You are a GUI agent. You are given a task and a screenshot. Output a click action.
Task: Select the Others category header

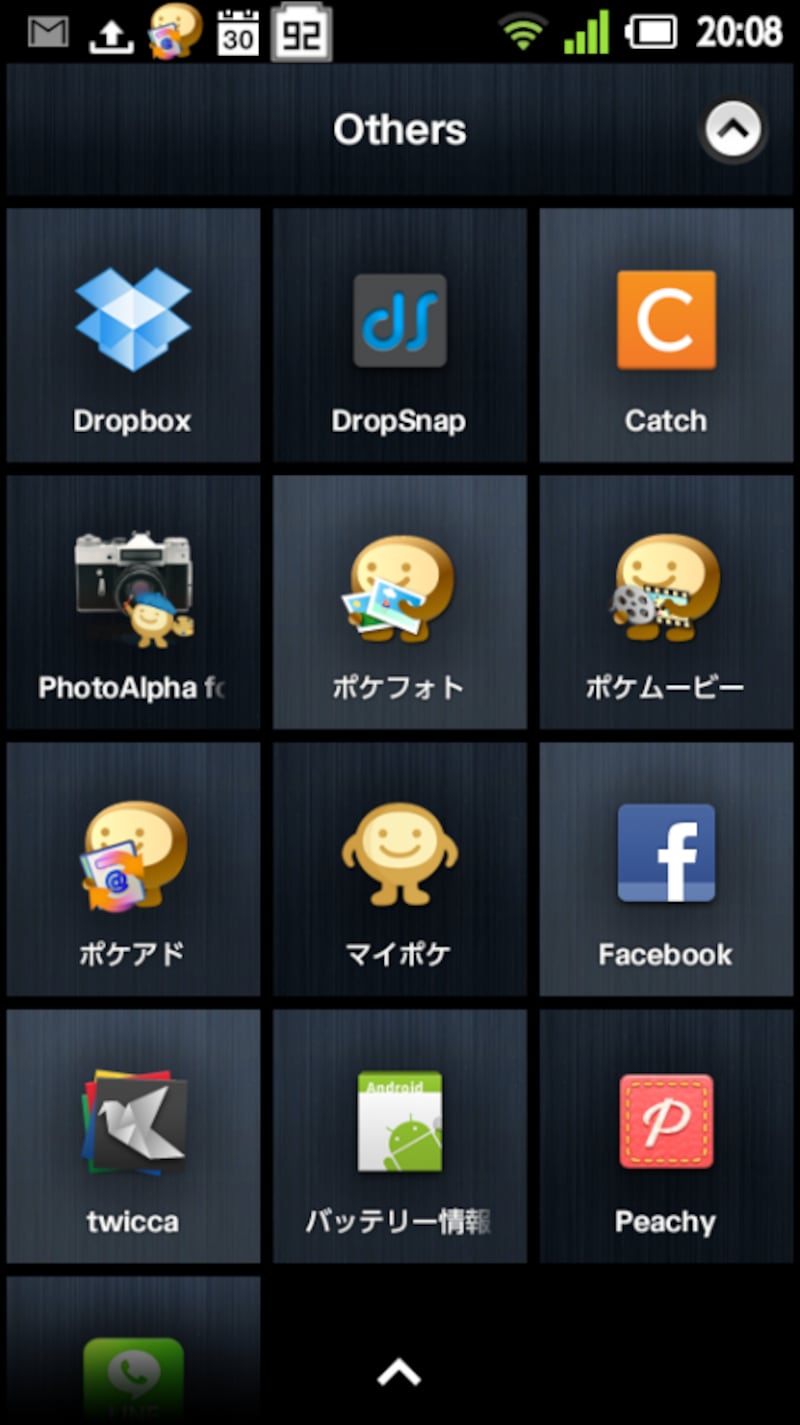[x=399, y=129]
